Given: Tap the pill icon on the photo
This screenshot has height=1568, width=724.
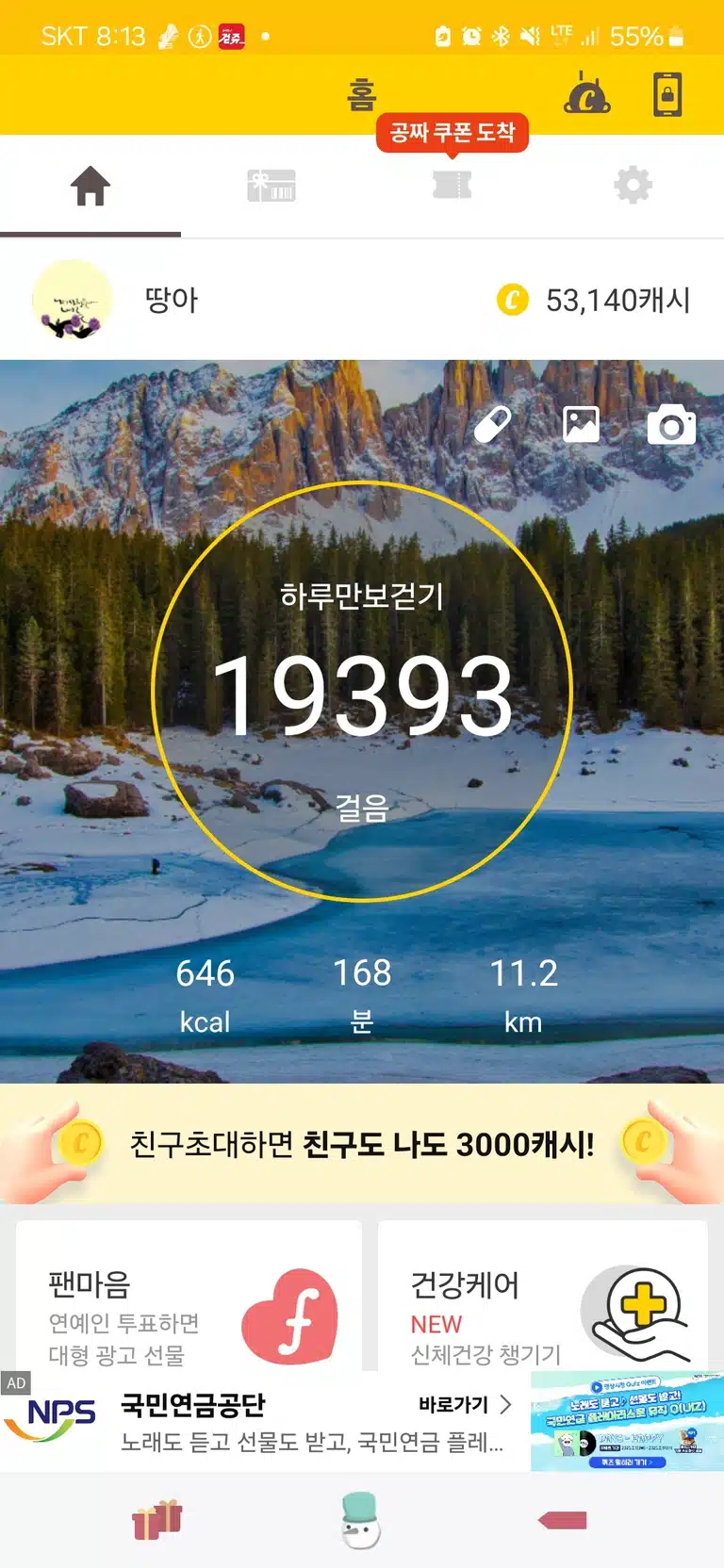Looking at the screenshot, I should (492, 425).
